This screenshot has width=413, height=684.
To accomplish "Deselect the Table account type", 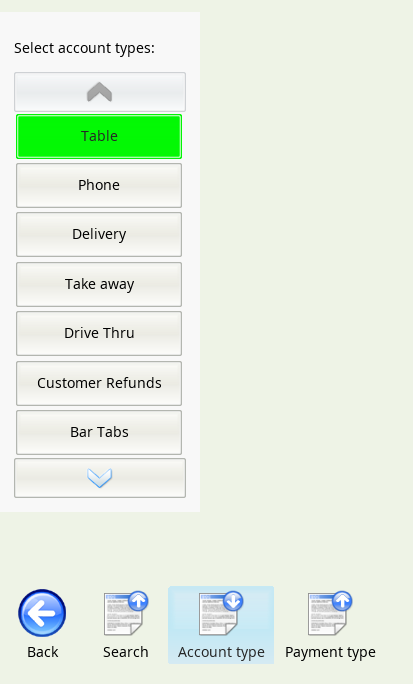I will coord(99,137).
